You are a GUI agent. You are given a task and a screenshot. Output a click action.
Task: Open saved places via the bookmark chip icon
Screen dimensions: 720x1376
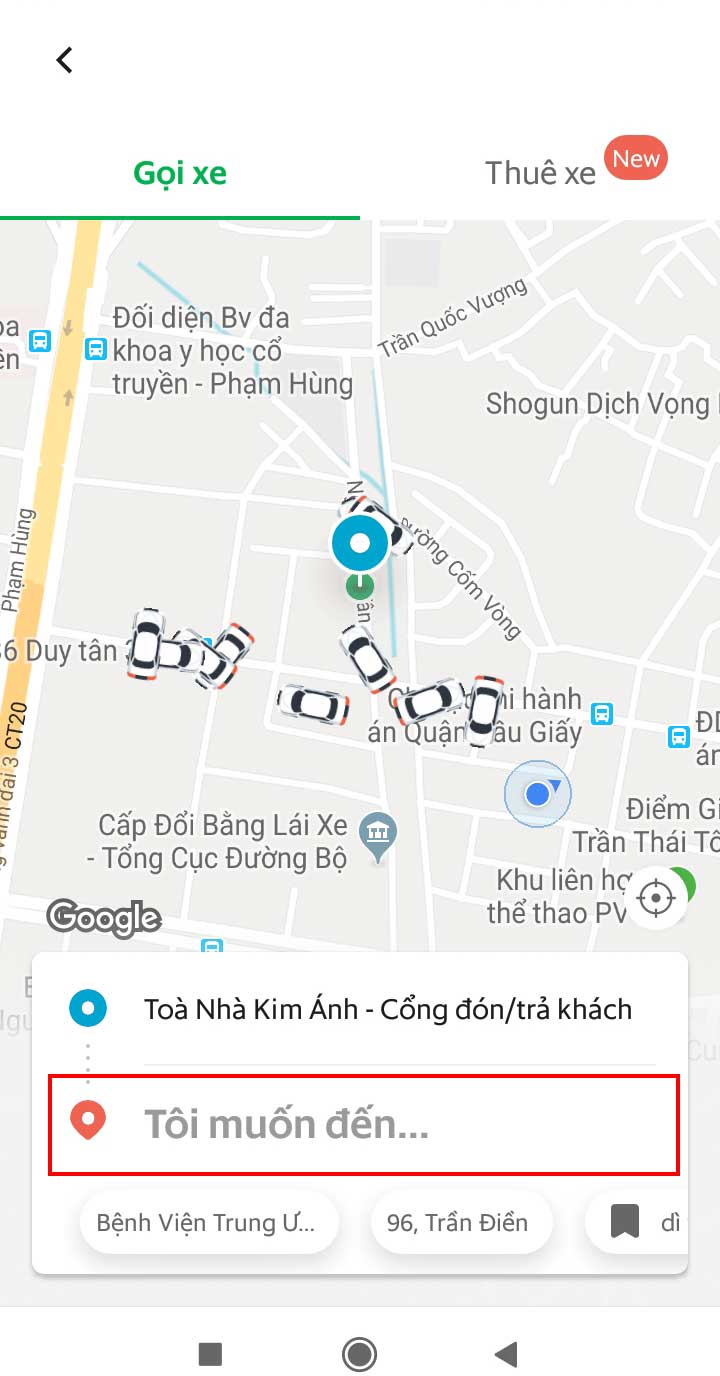[626, 1222]
